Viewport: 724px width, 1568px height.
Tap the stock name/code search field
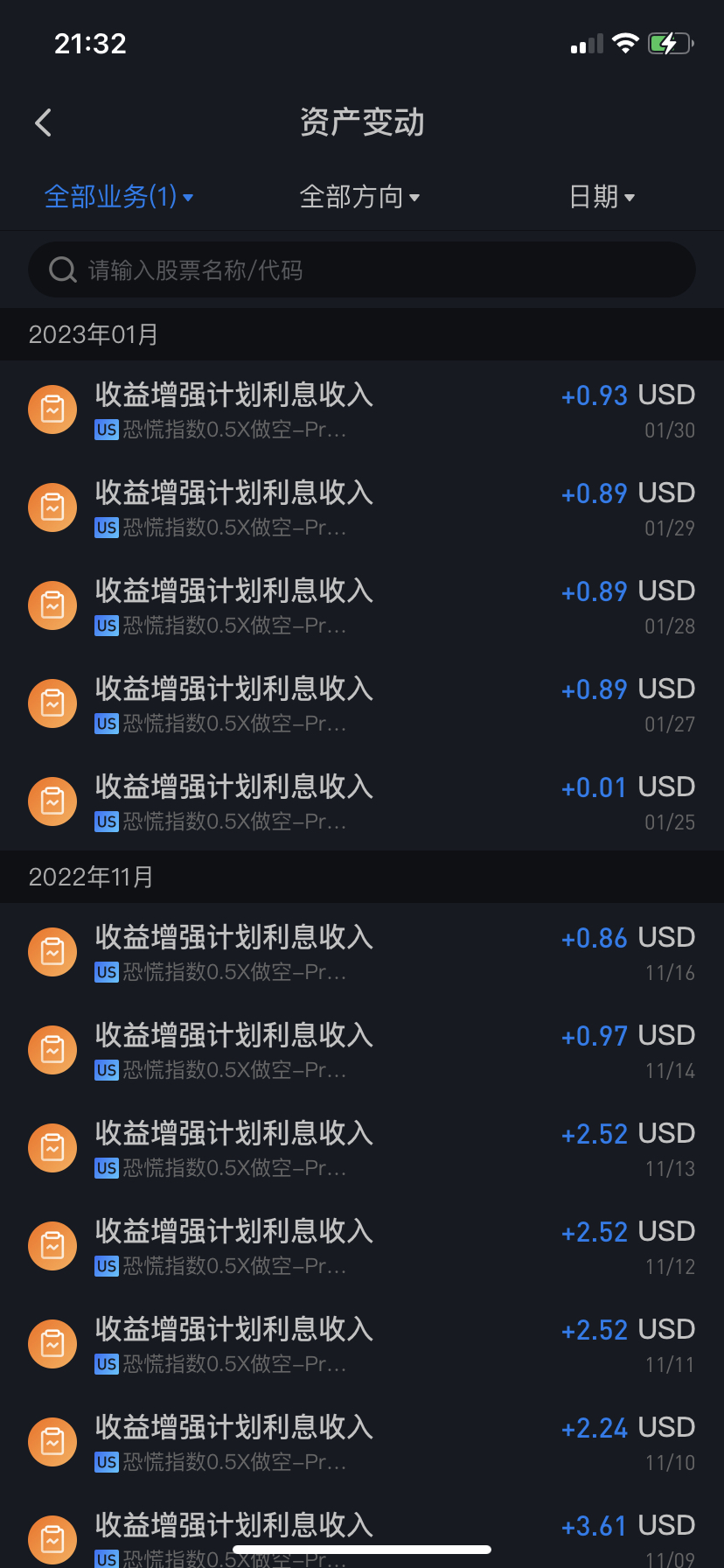pyautogui.click(x=362, y=270)
